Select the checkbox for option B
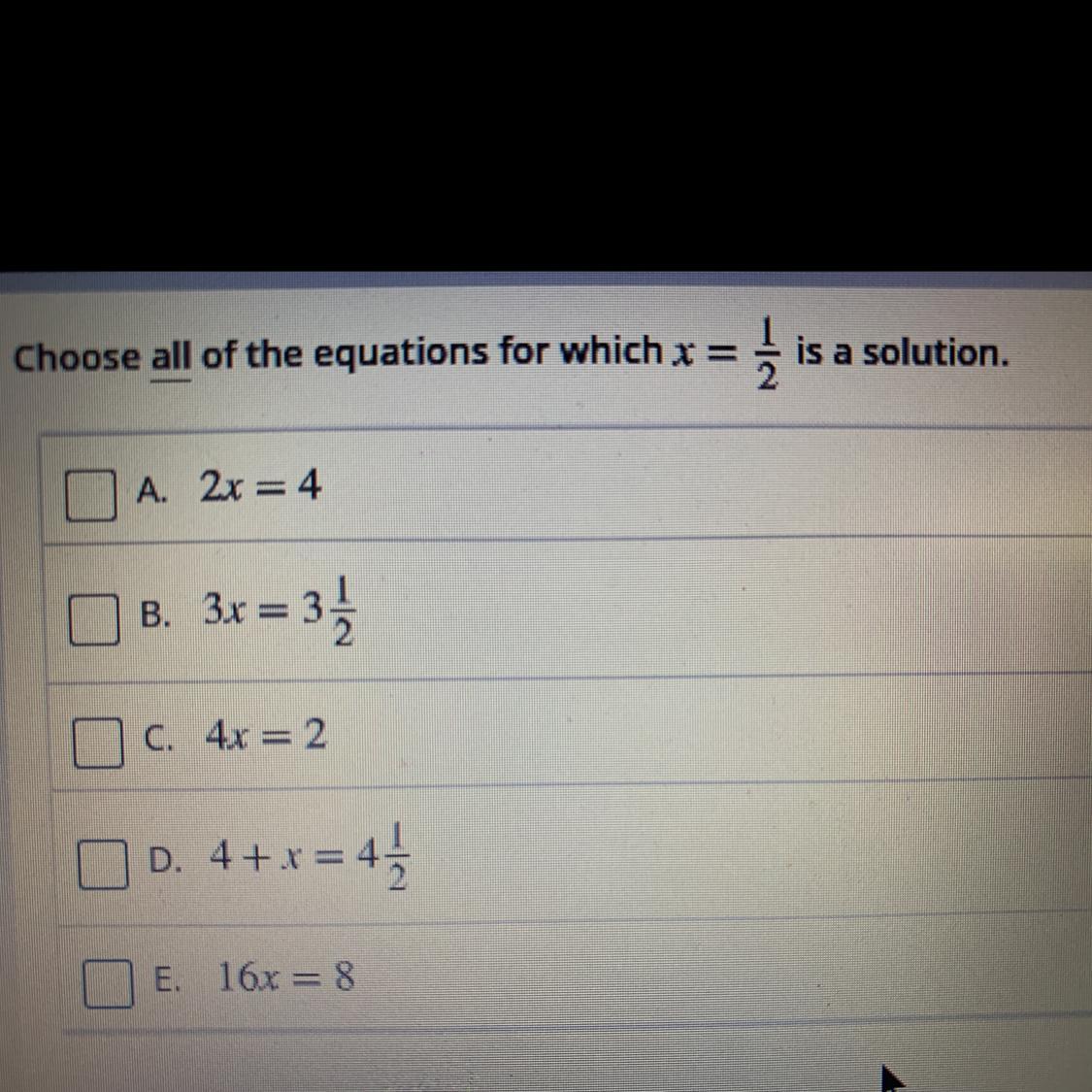This screenshot has width=1092, height=1092. click(94, 619)
